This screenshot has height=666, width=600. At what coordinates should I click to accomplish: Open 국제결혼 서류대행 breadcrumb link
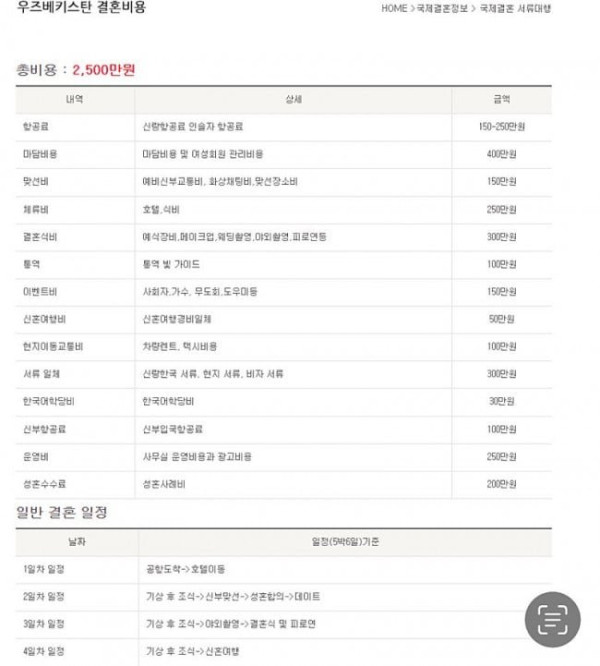coord(517,8)
